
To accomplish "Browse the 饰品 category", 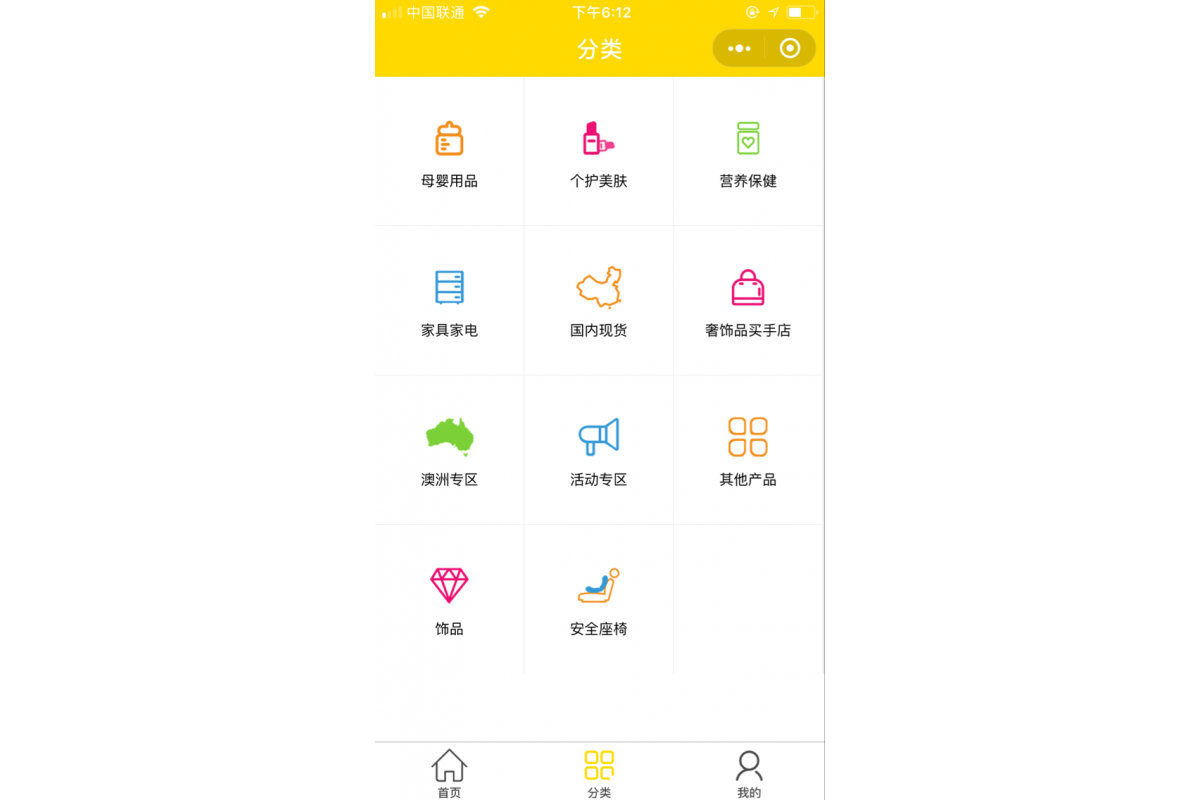I will (449, 599).
